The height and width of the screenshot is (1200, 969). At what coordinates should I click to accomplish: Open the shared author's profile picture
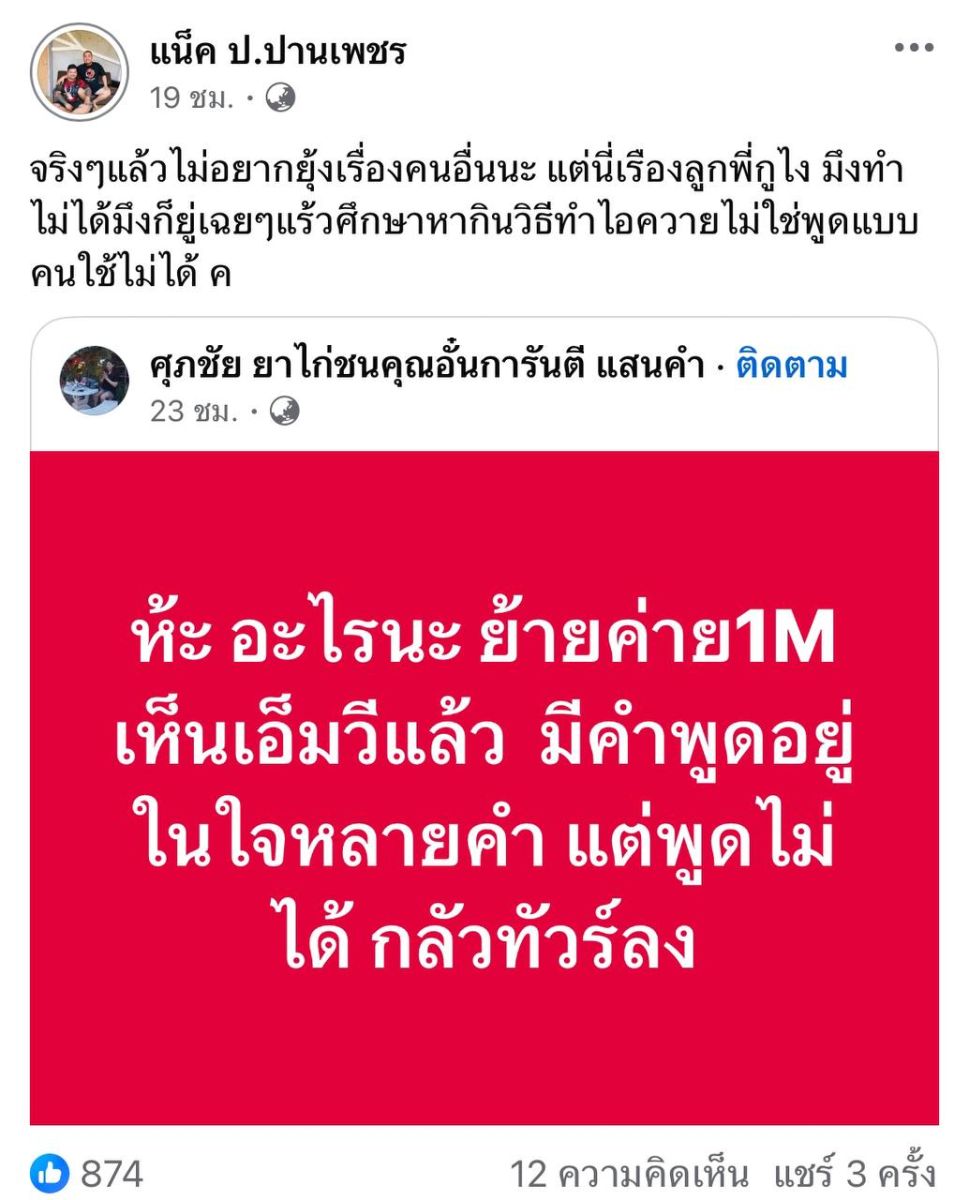pos(94,380)
